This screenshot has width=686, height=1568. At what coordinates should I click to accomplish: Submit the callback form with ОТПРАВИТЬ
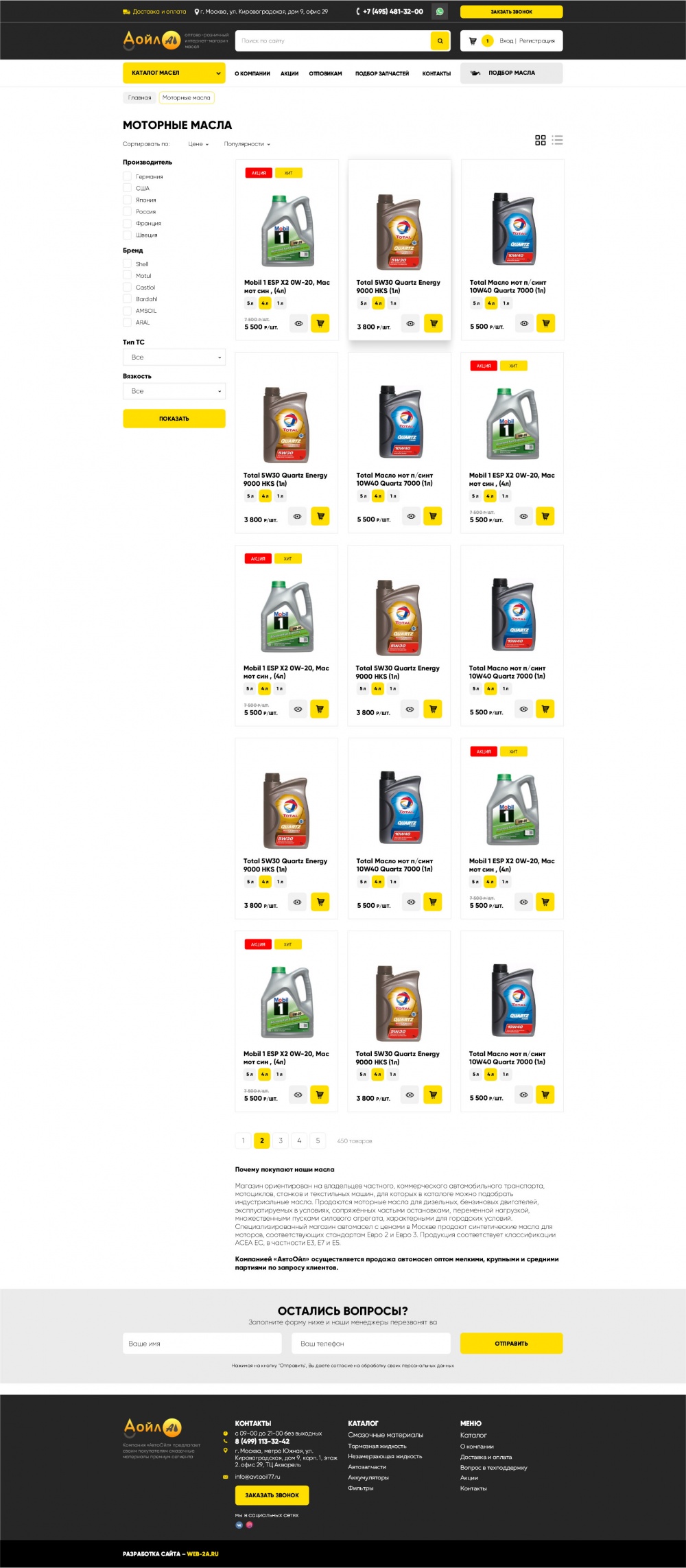pyautogui.click(x=511, y=1343)
